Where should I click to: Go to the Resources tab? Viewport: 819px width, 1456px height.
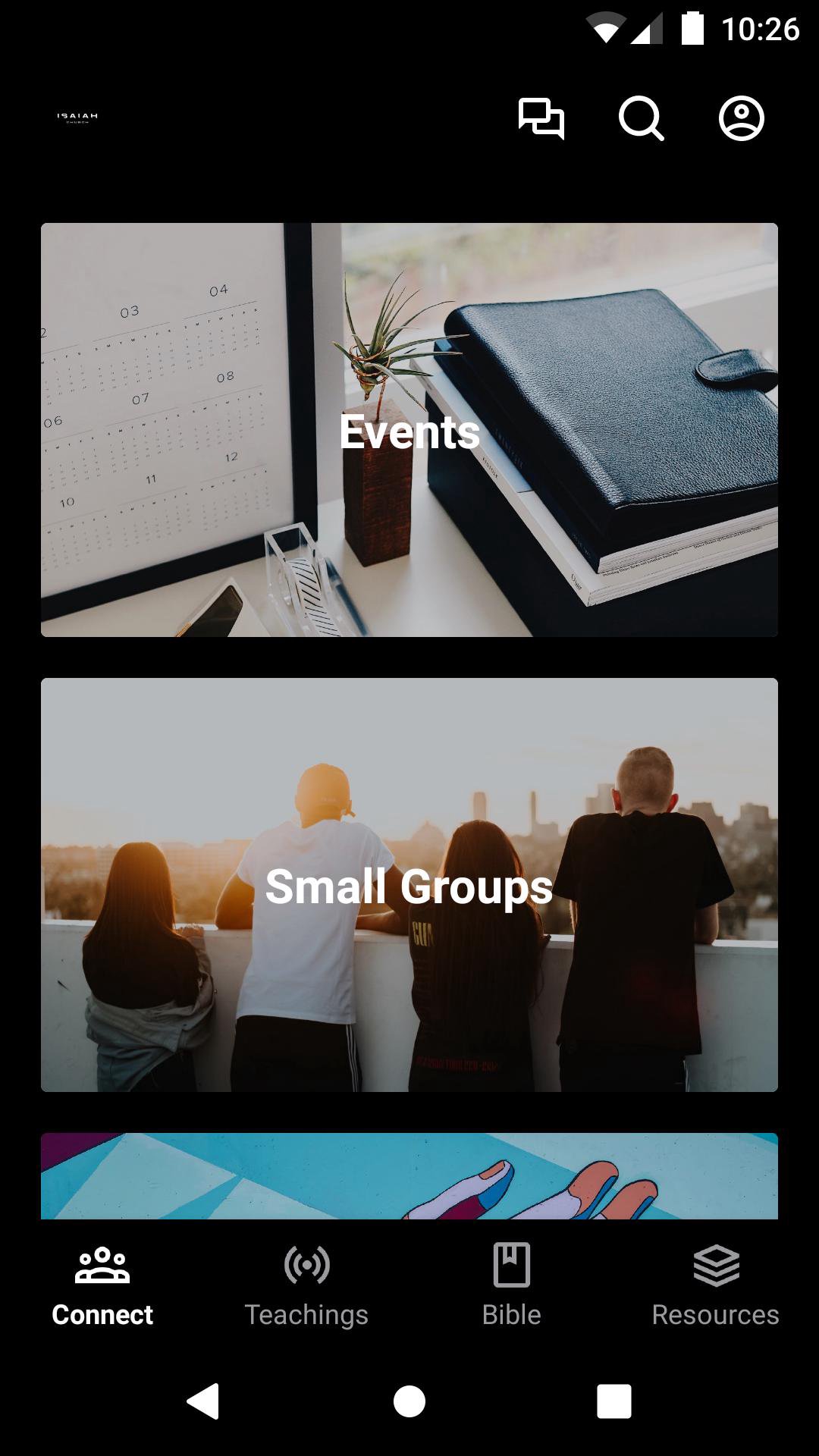(715, 1285)
